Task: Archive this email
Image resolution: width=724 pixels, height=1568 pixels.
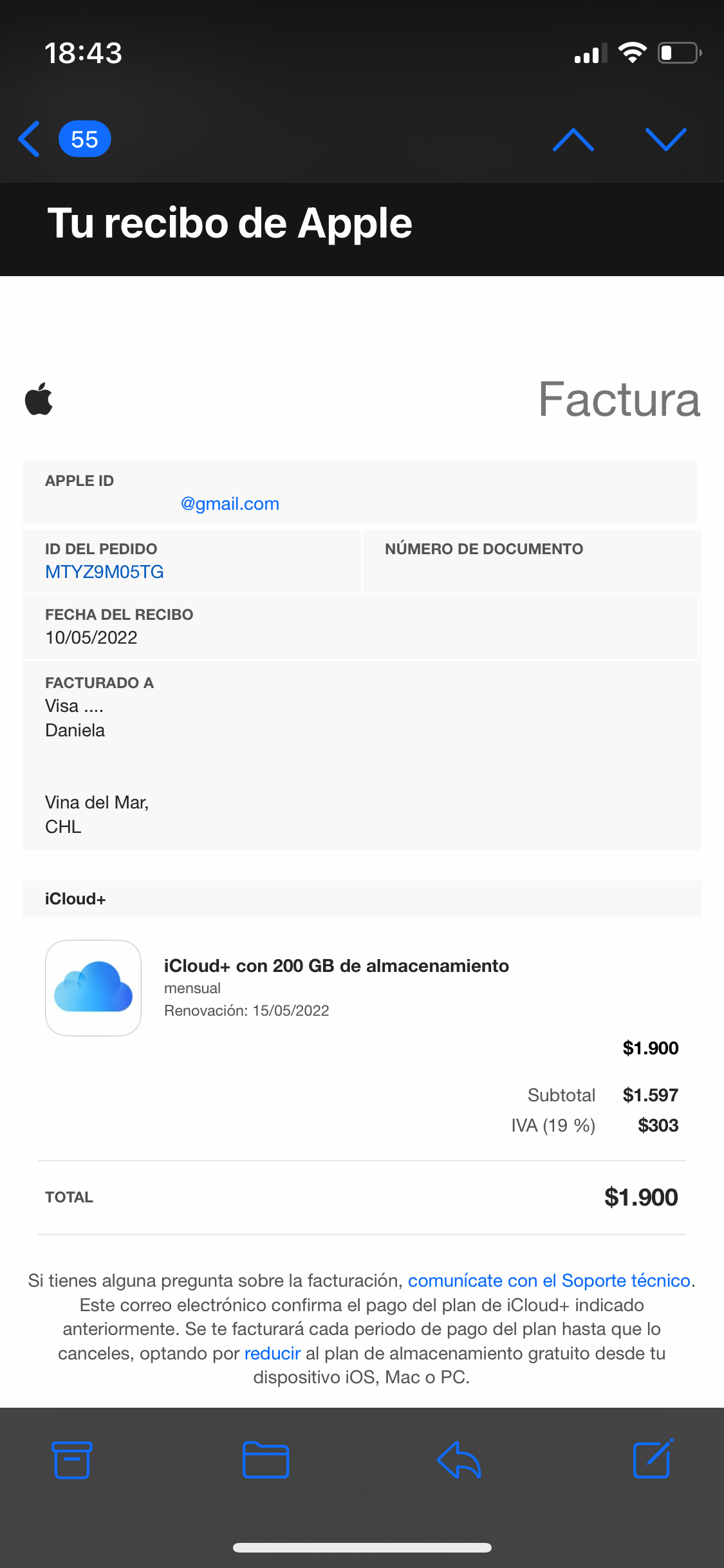Action: 71,1460
